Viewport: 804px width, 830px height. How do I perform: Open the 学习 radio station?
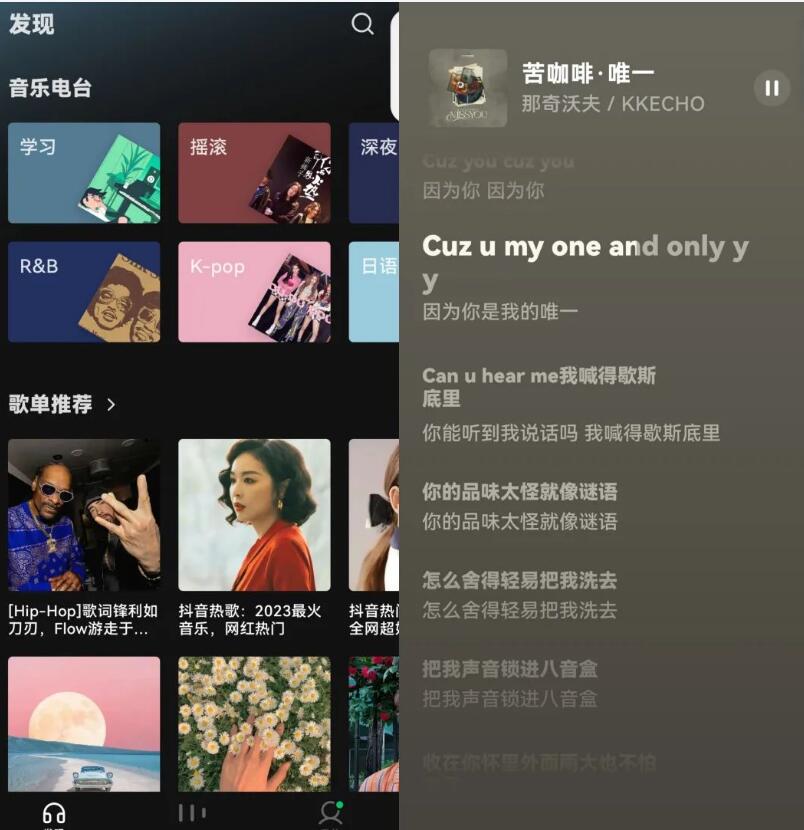click(84, 172)
